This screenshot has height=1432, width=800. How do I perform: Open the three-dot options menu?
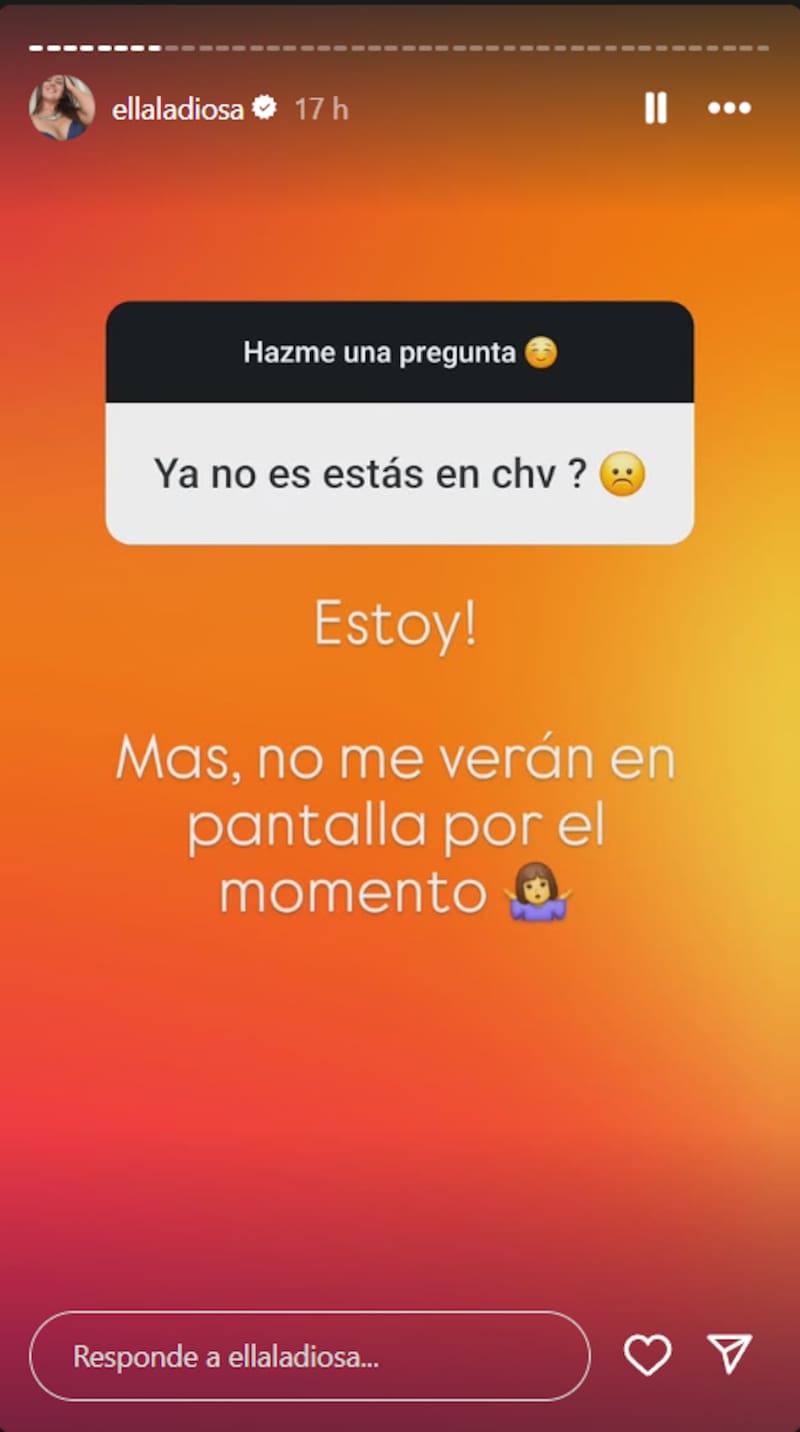pyautogui.click(x=729, y=108)
